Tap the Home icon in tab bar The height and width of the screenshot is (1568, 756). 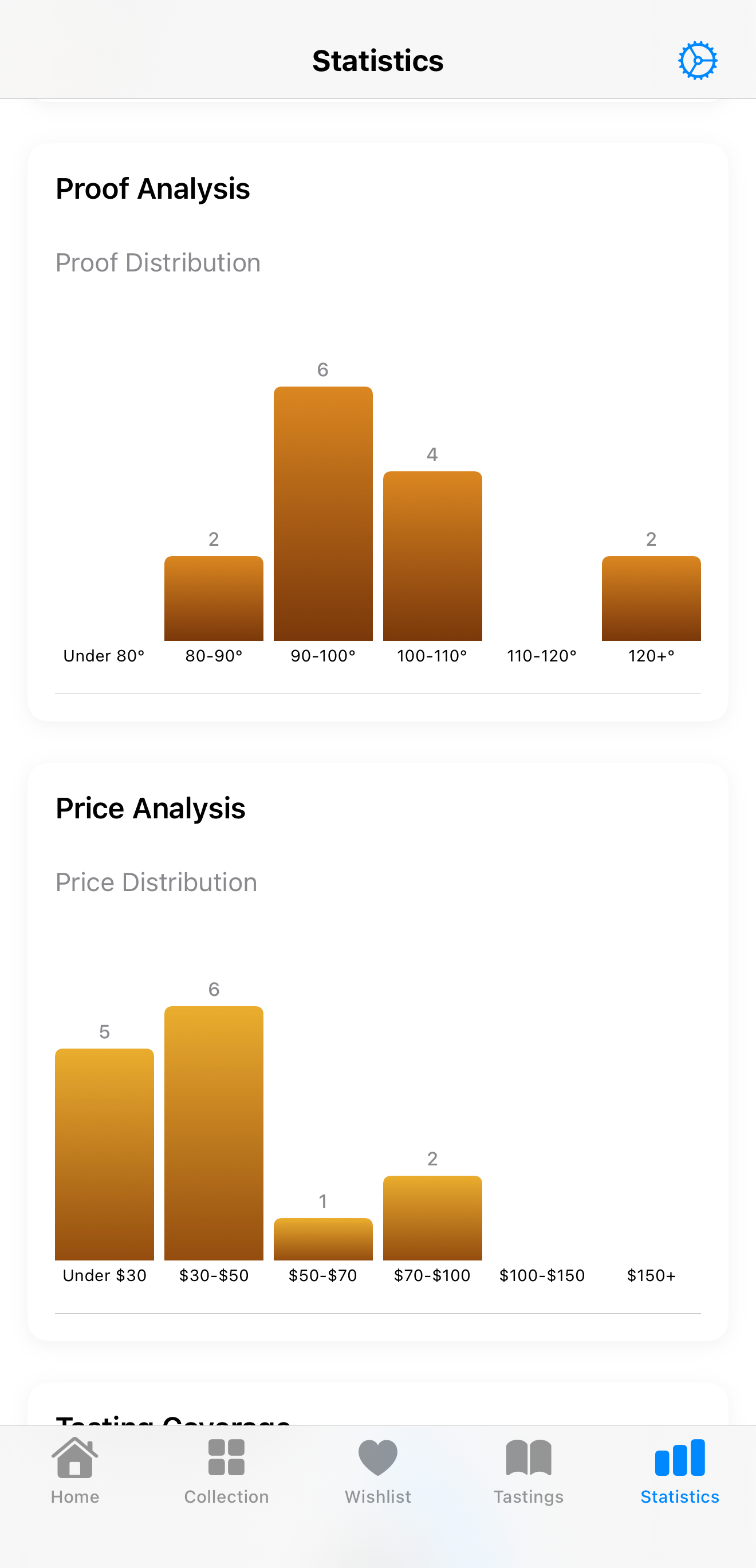coord(75,1459)
